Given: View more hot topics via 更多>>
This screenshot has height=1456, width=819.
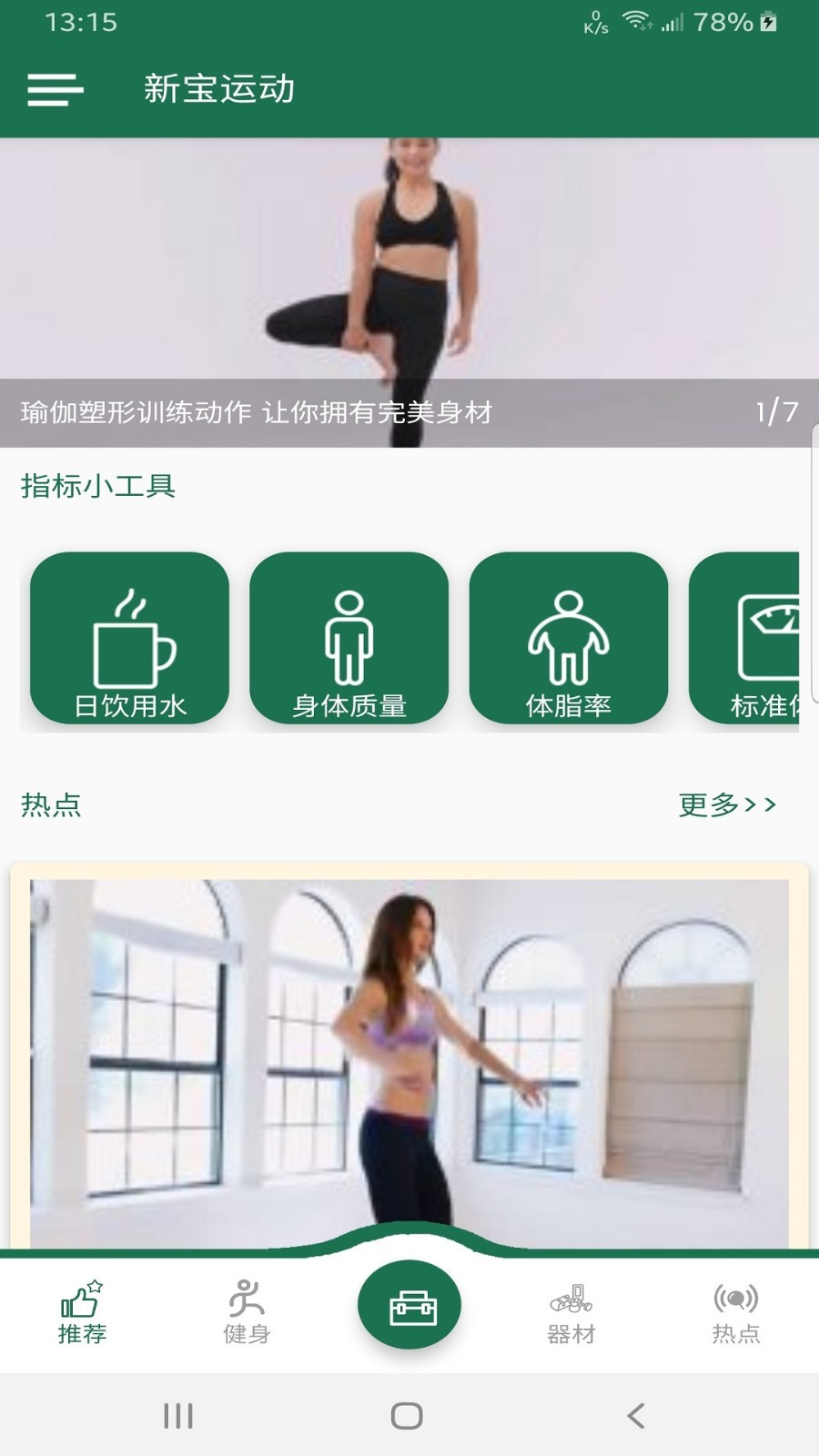Looking at the screenshot, I should click(x=726, y=804).
